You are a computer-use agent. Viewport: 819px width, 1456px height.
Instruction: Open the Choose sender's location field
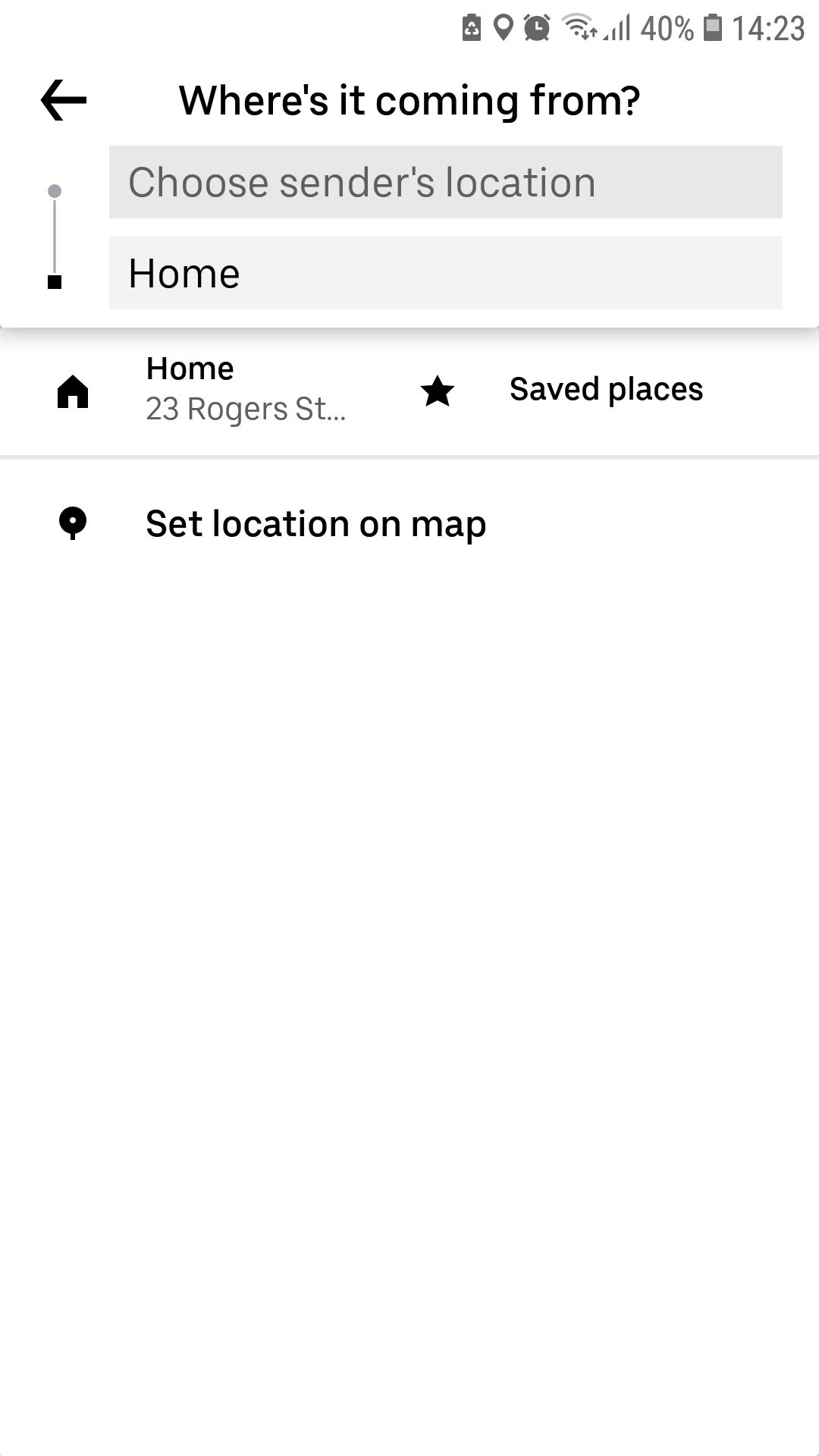coord(446,181)
